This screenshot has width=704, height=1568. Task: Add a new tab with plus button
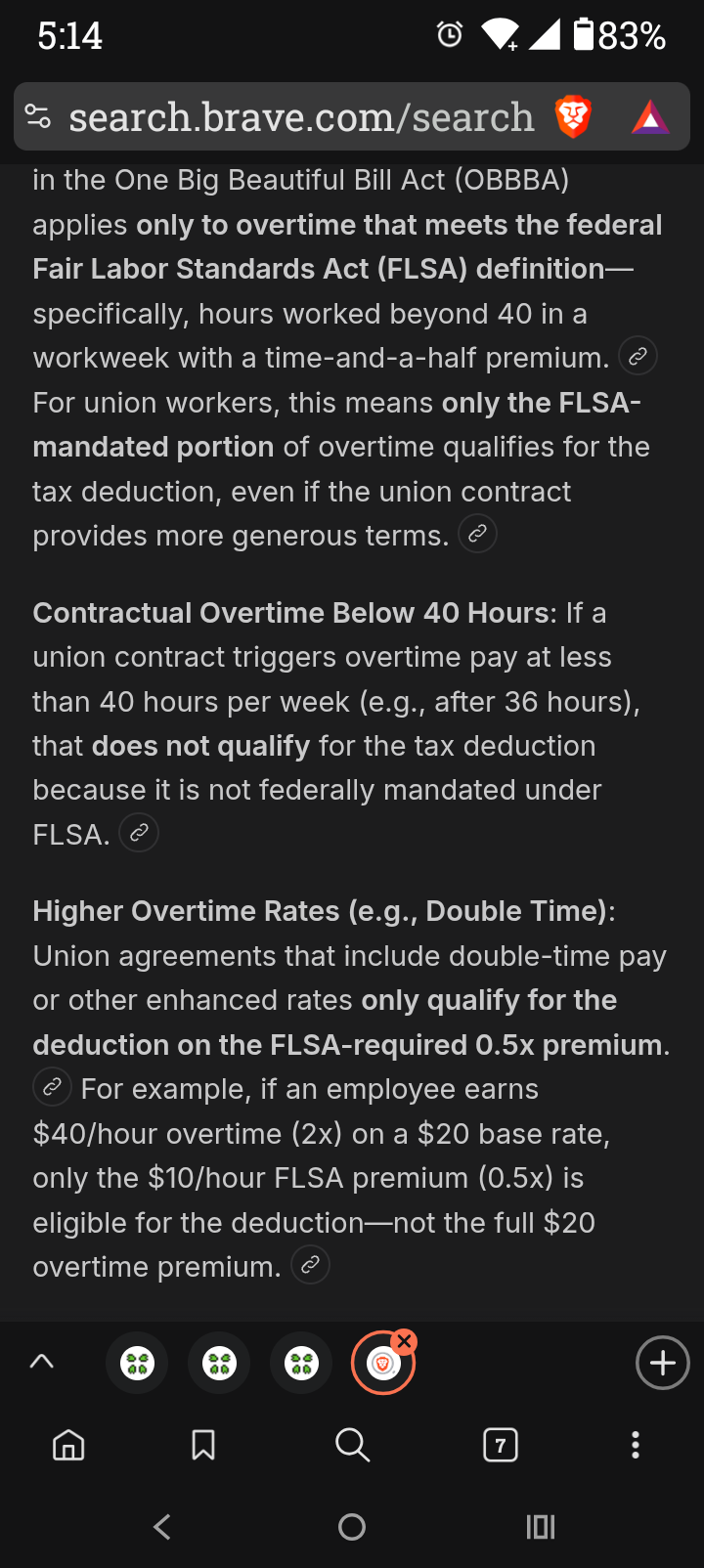click(x=662, y=1363)
